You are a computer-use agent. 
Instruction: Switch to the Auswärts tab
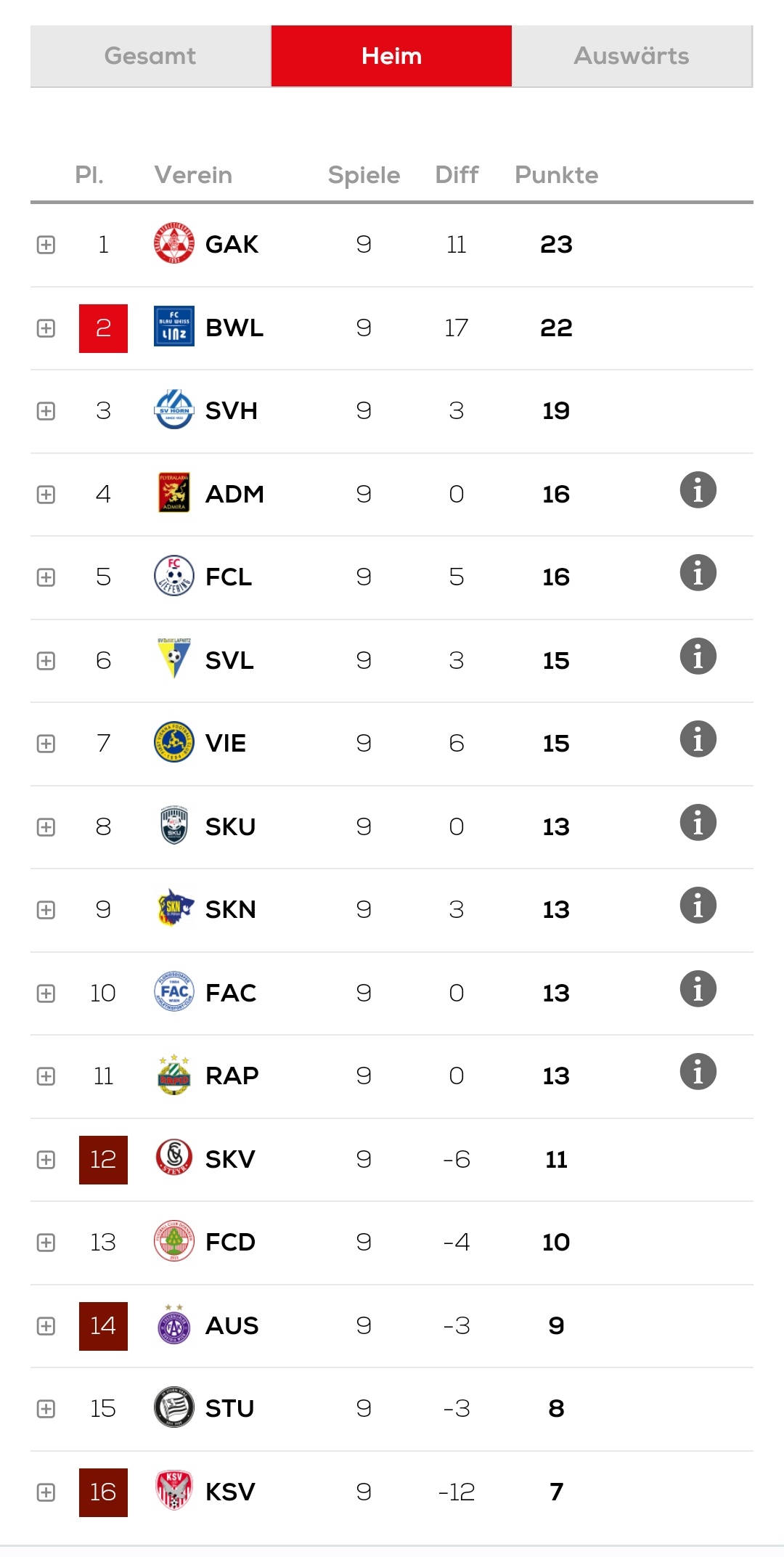pyautogui.click(x=632, y=56)
